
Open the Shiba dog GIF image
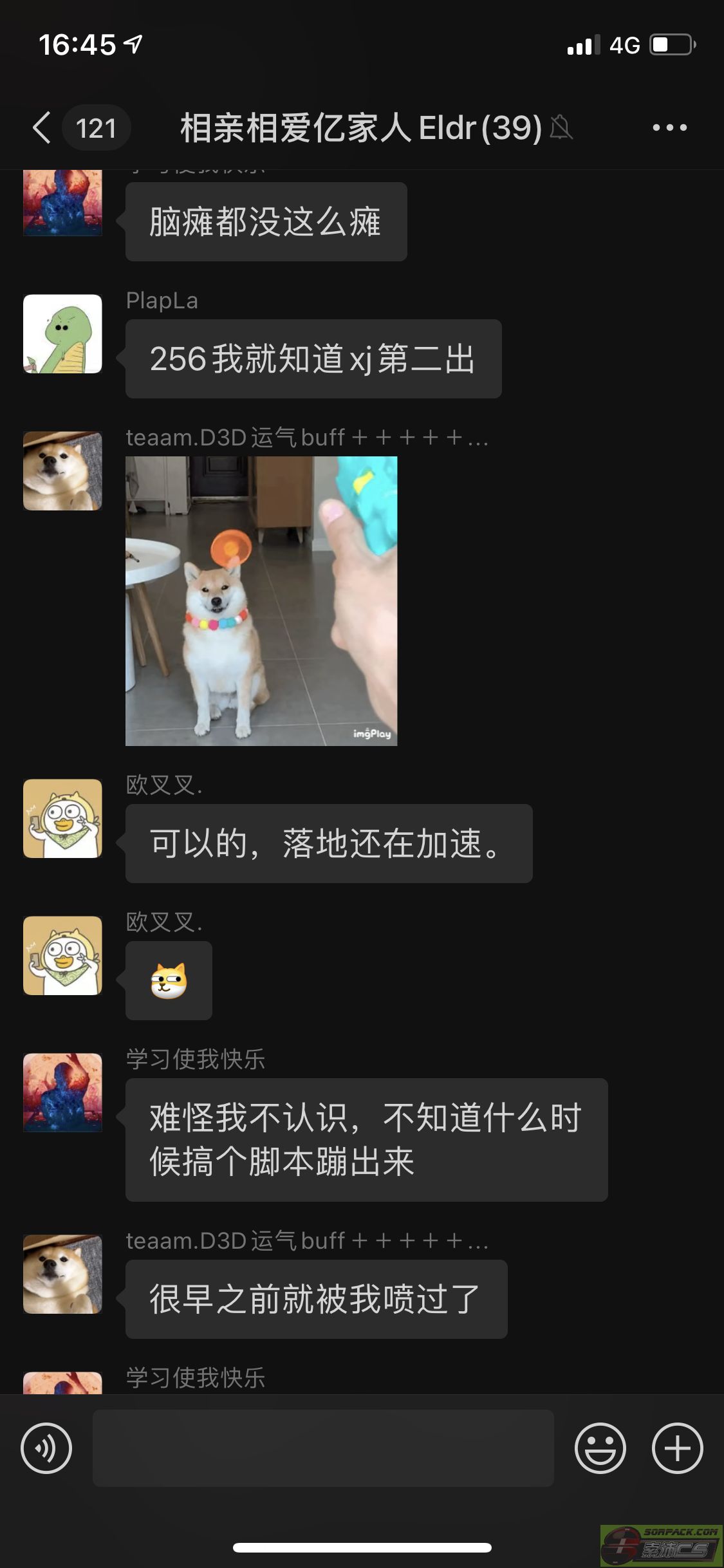pos(261,601)
